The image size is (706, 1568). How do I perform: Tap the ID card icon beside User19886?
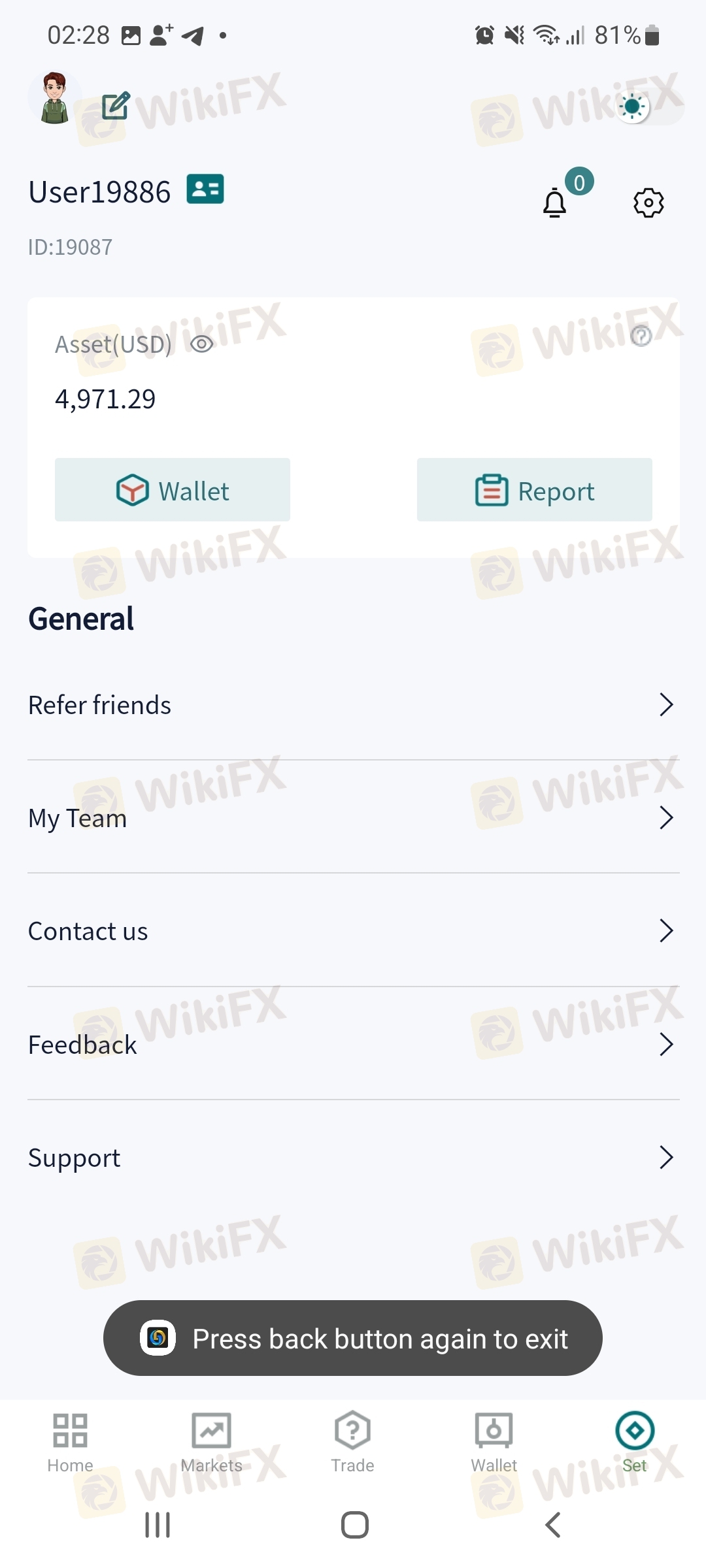tap(205, 189)
